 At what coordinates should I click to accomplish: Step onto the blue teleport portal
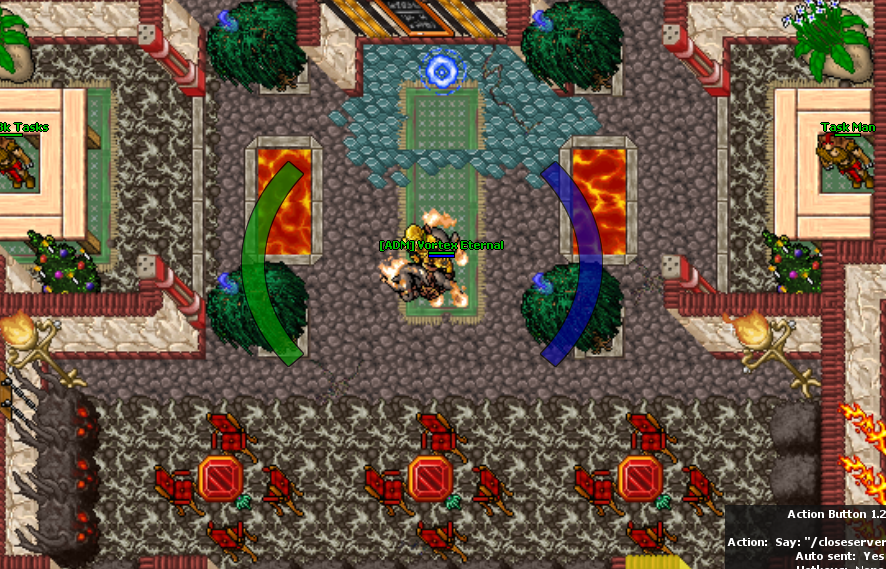[440, 71]
